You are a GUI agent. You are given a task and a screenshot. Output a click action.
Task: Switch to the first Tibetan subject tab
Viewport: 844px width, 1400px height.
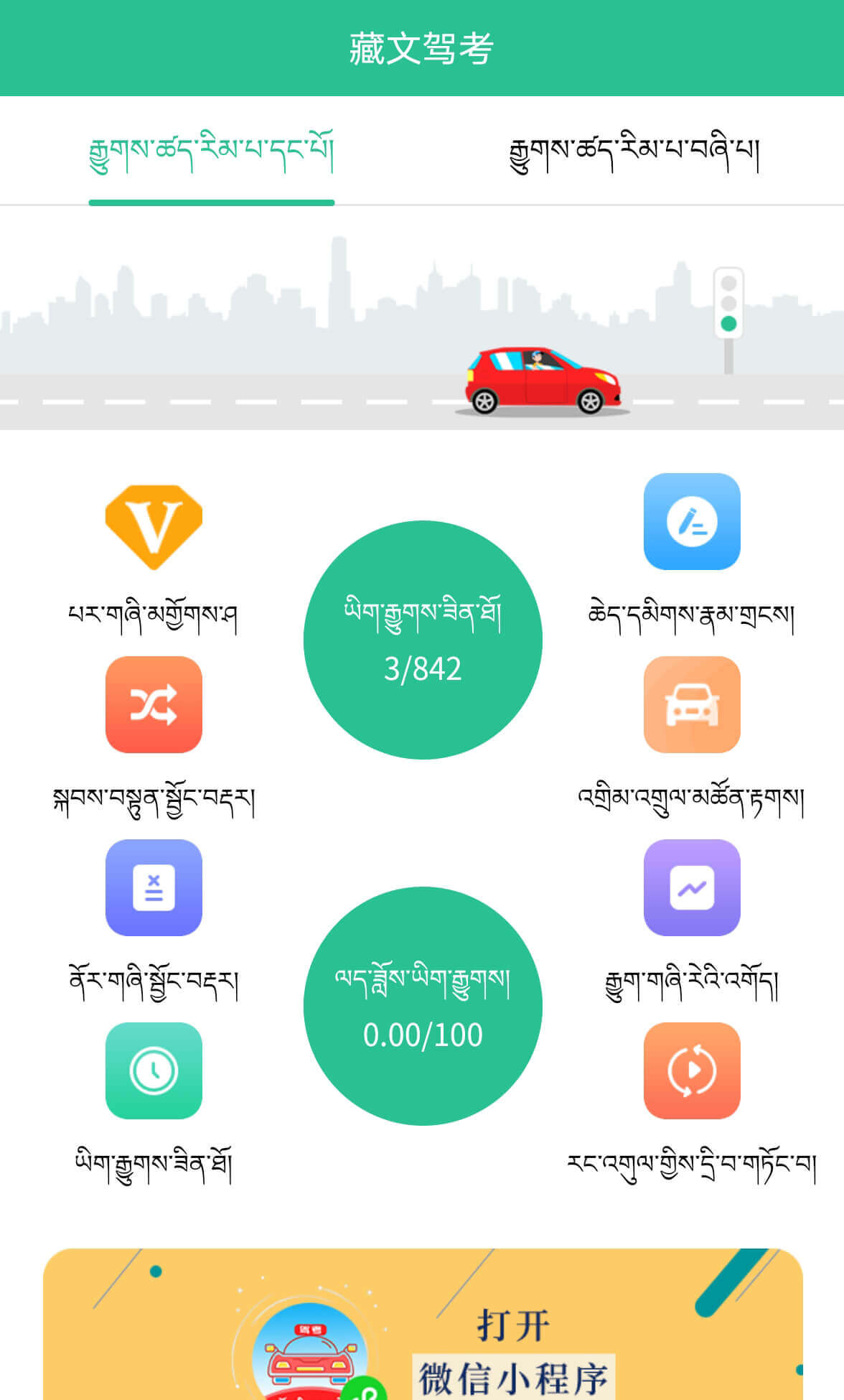[211, 153]
